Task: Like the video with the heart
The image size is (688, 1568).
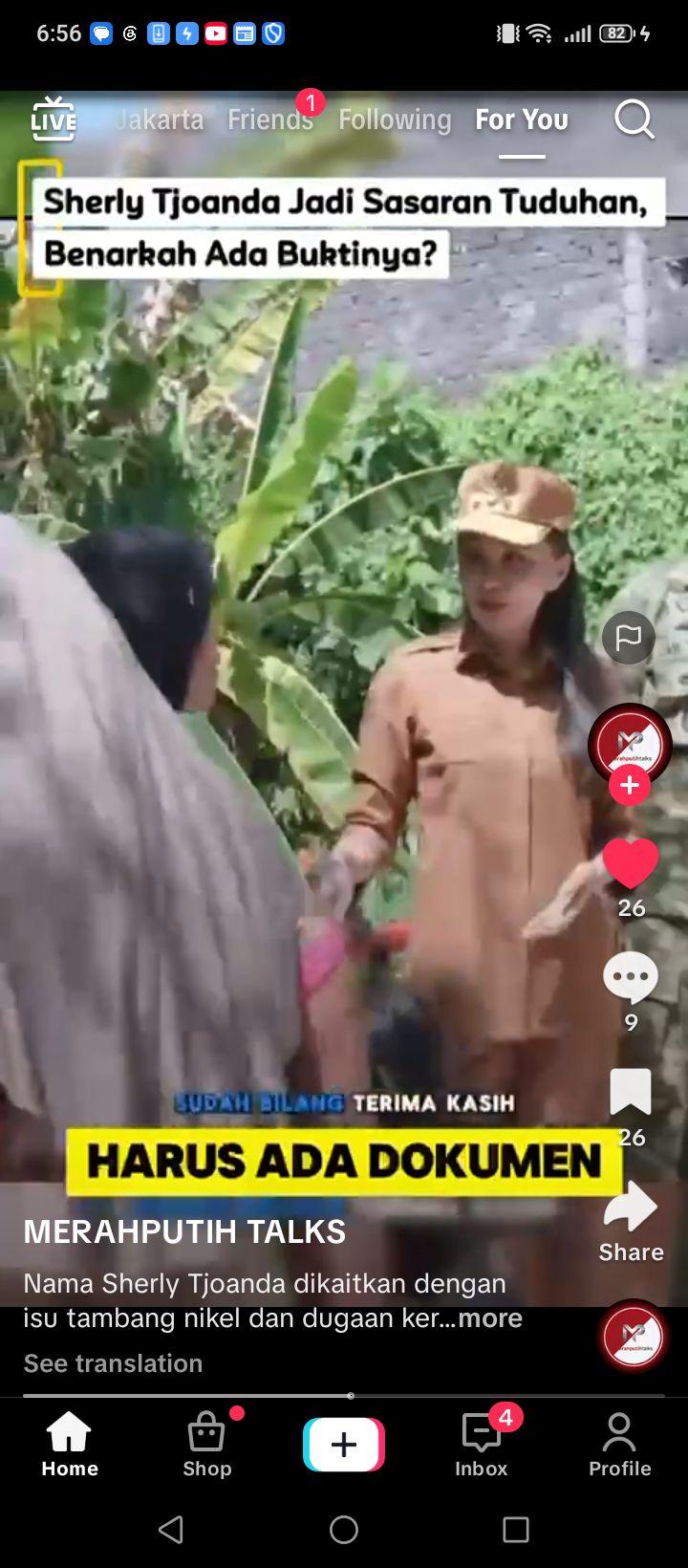Action: coord(631,863)
